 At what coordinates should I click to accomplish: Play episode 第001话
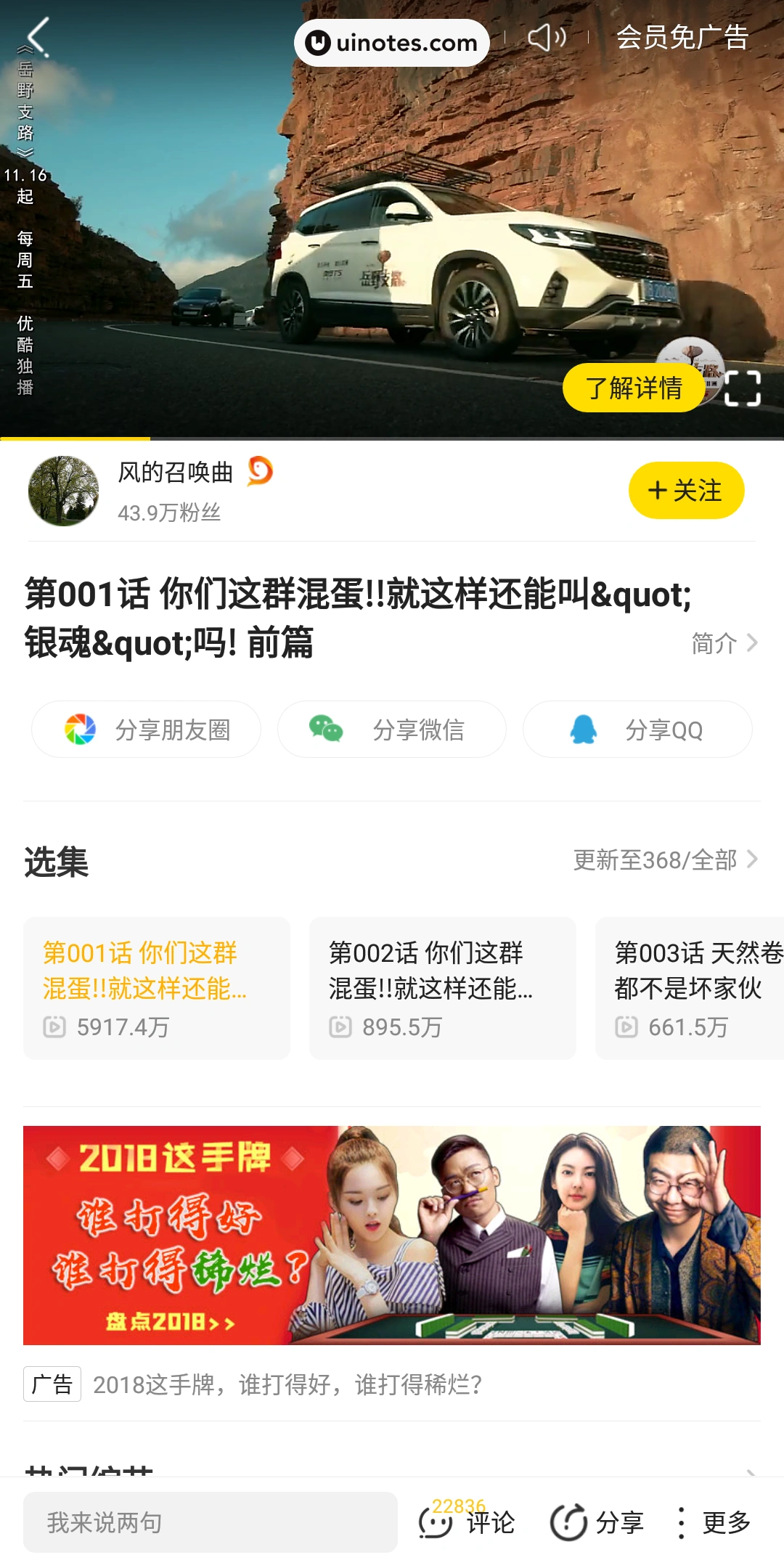156,987
